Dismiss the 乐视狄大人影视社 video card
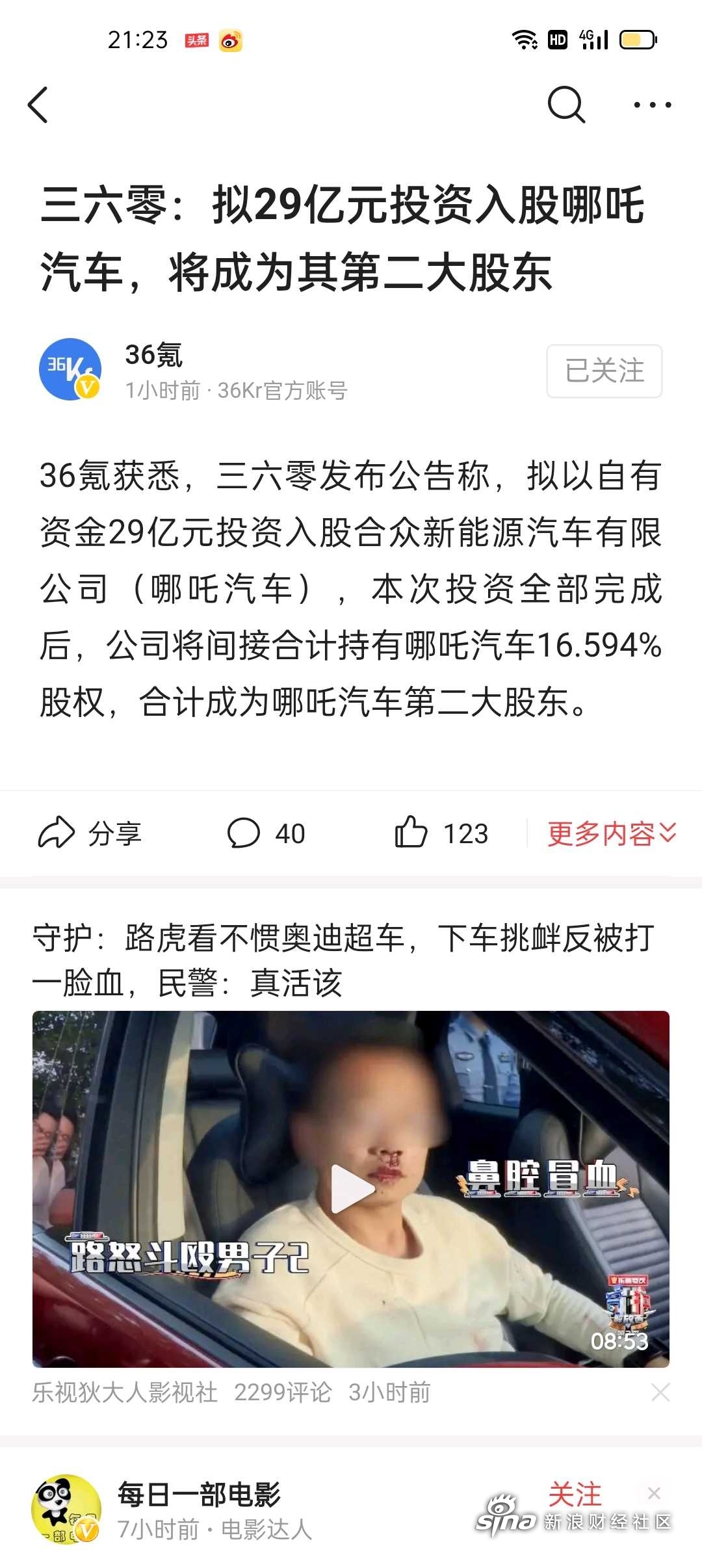Screen dimensions: 702x1568 click(x=660, y=1392)
